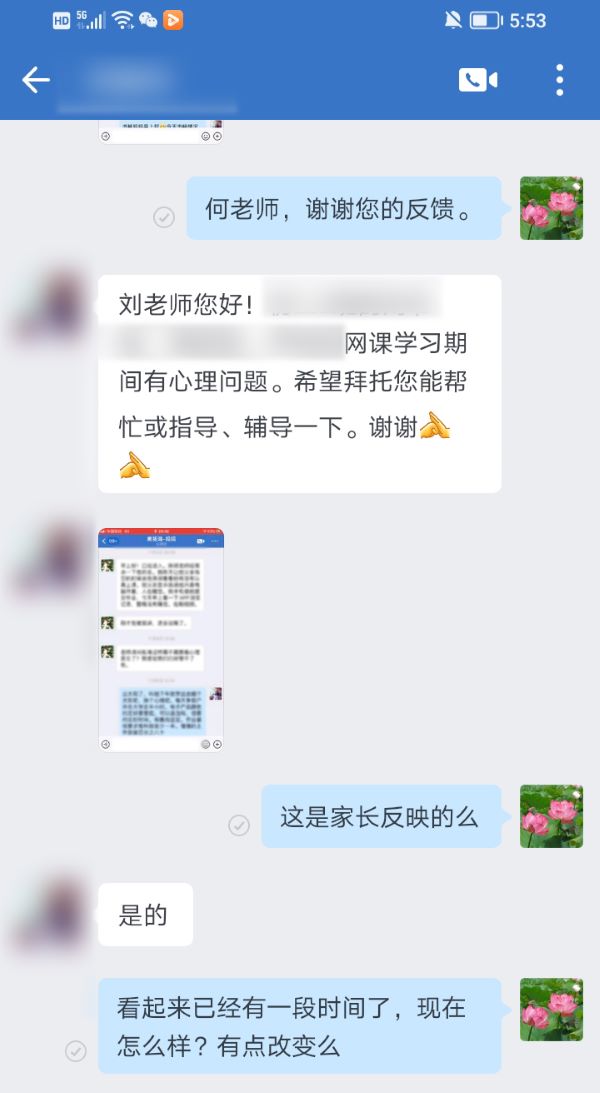The height and width of the screenshot is (1093, 600).
Task: Tap the lotus avatar beside 这是家长反映的么
Action: point(551,816)
